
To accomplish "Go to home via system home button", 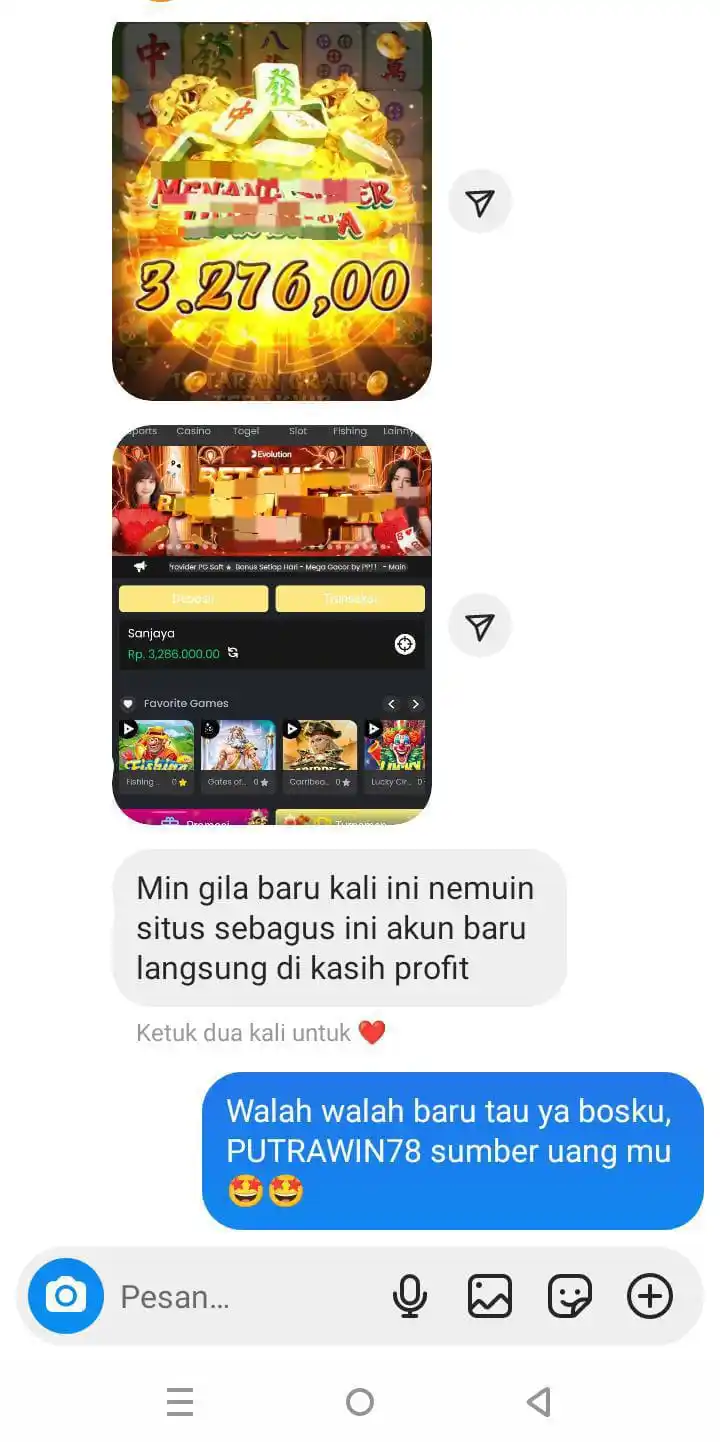I will (x=360, y=1402).
